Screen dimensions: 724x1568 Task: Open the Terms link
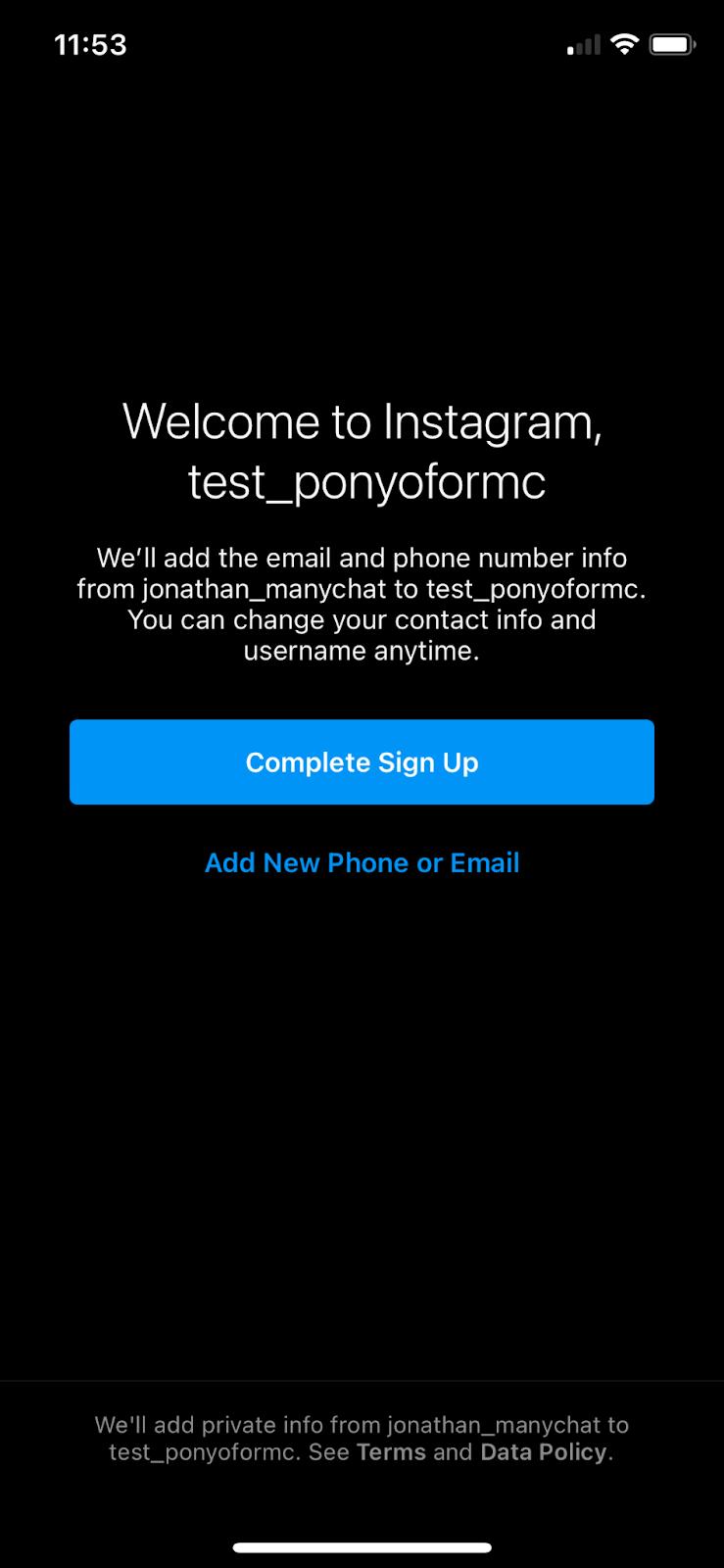(x=391, y=1452)
